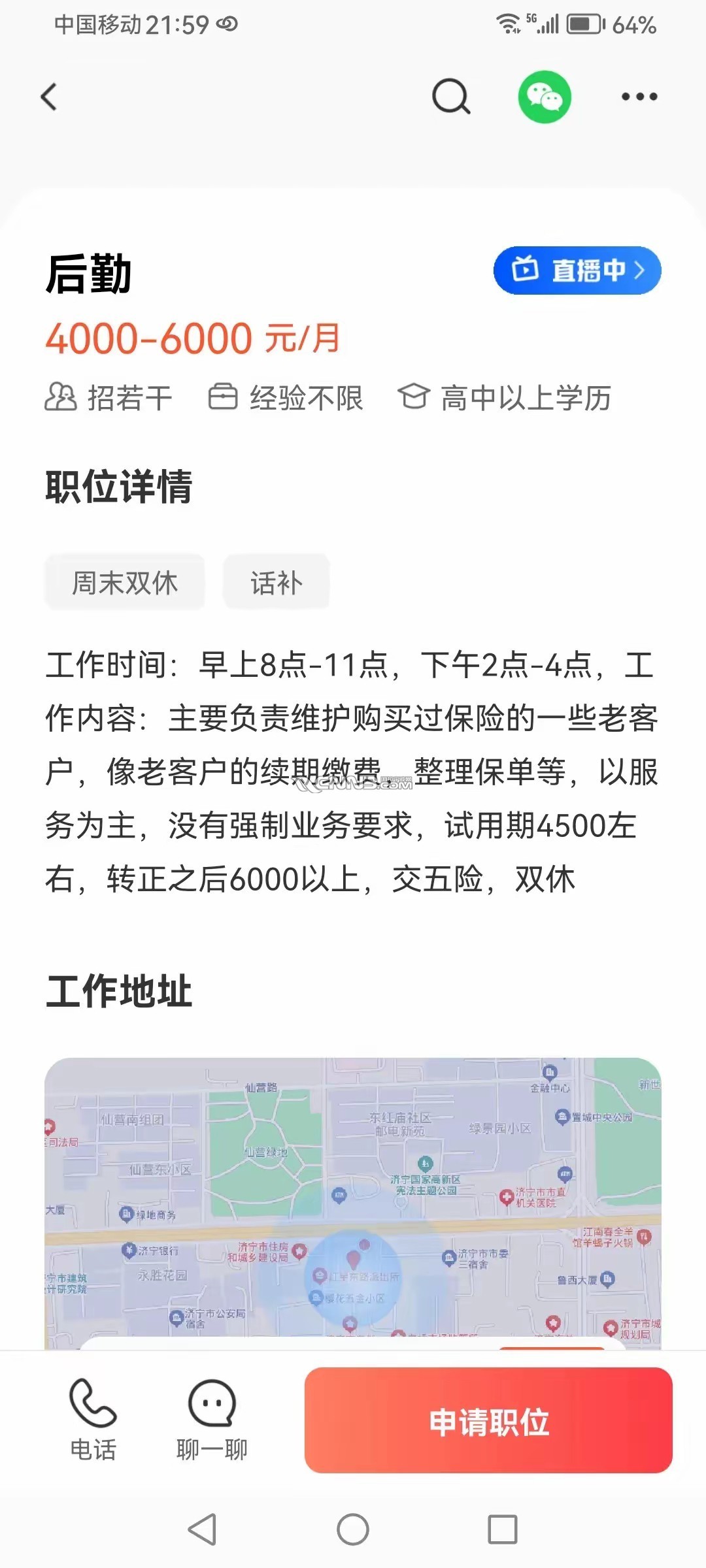Tap 申请职位 to apply for the job
Screen dimensions: 706x1568
click(x=488, y=1421)
